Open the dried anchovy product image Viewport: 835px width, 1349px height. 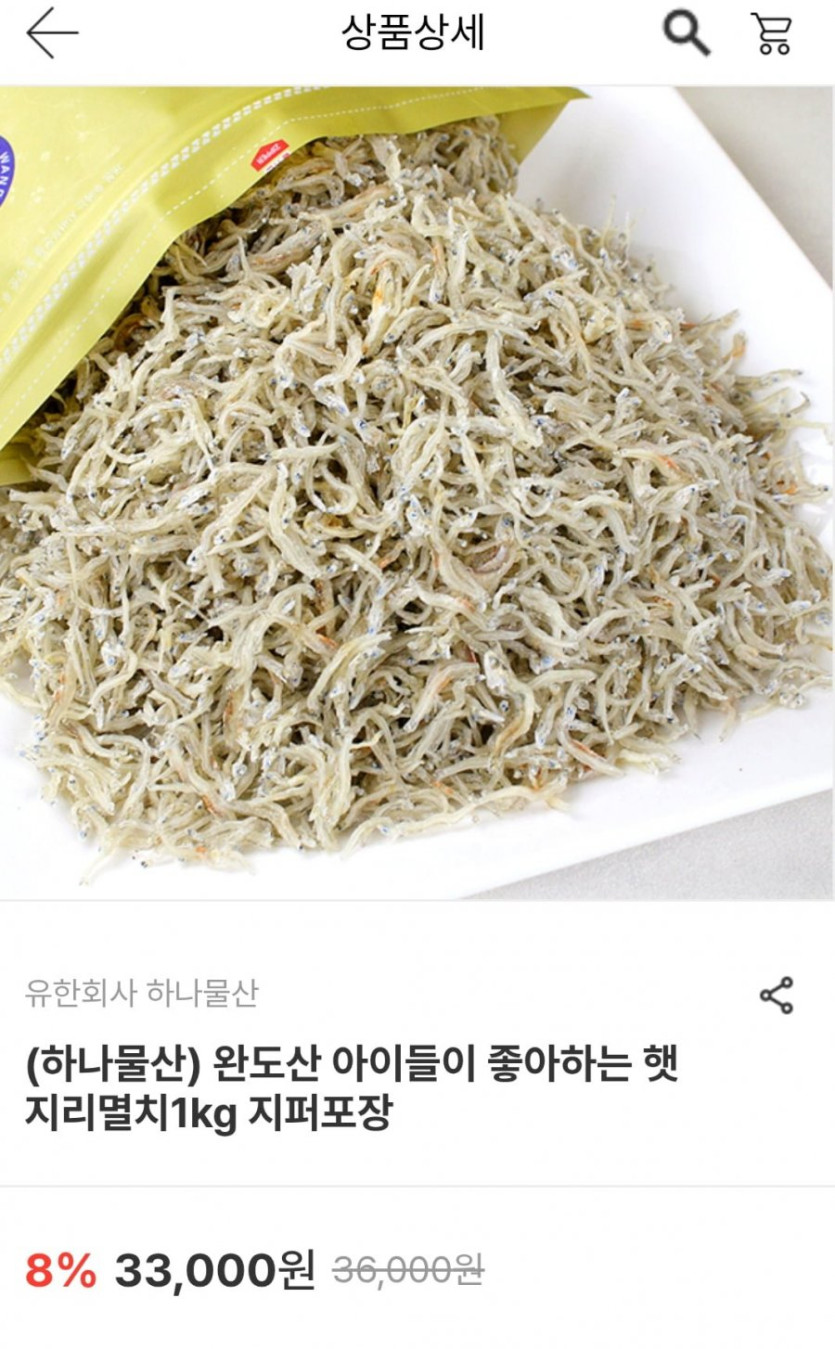tap(417, 492)
